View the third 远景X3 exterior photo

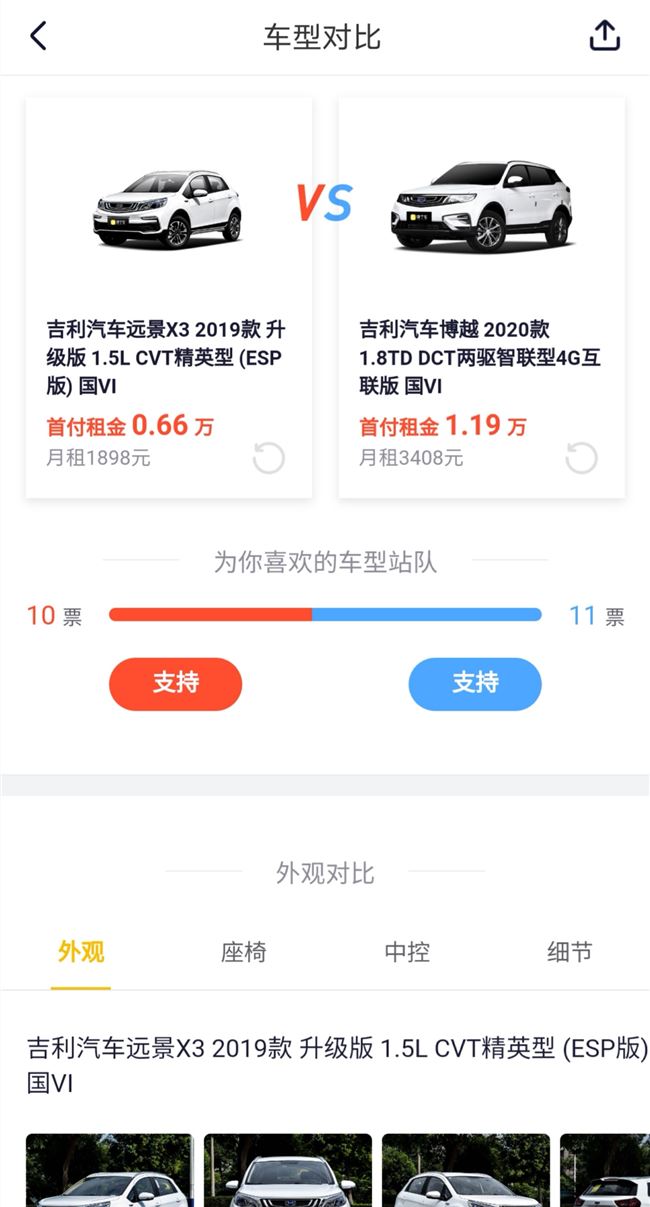[465, 1172]
